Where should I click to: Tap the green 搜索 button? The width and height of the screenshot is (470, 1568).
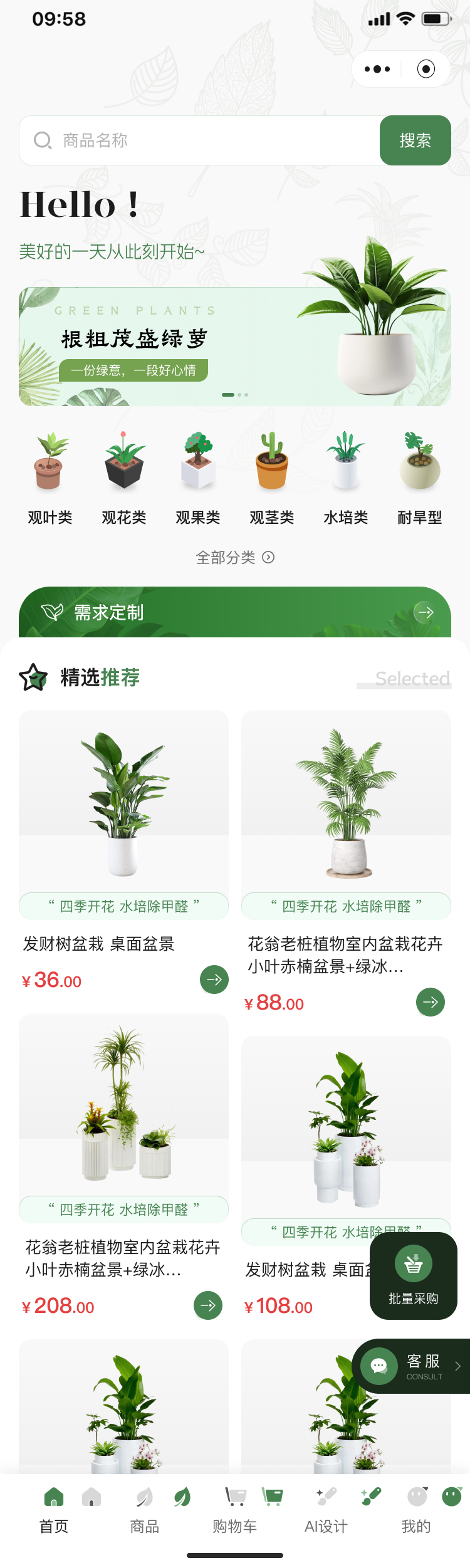[x=415, y=140]
